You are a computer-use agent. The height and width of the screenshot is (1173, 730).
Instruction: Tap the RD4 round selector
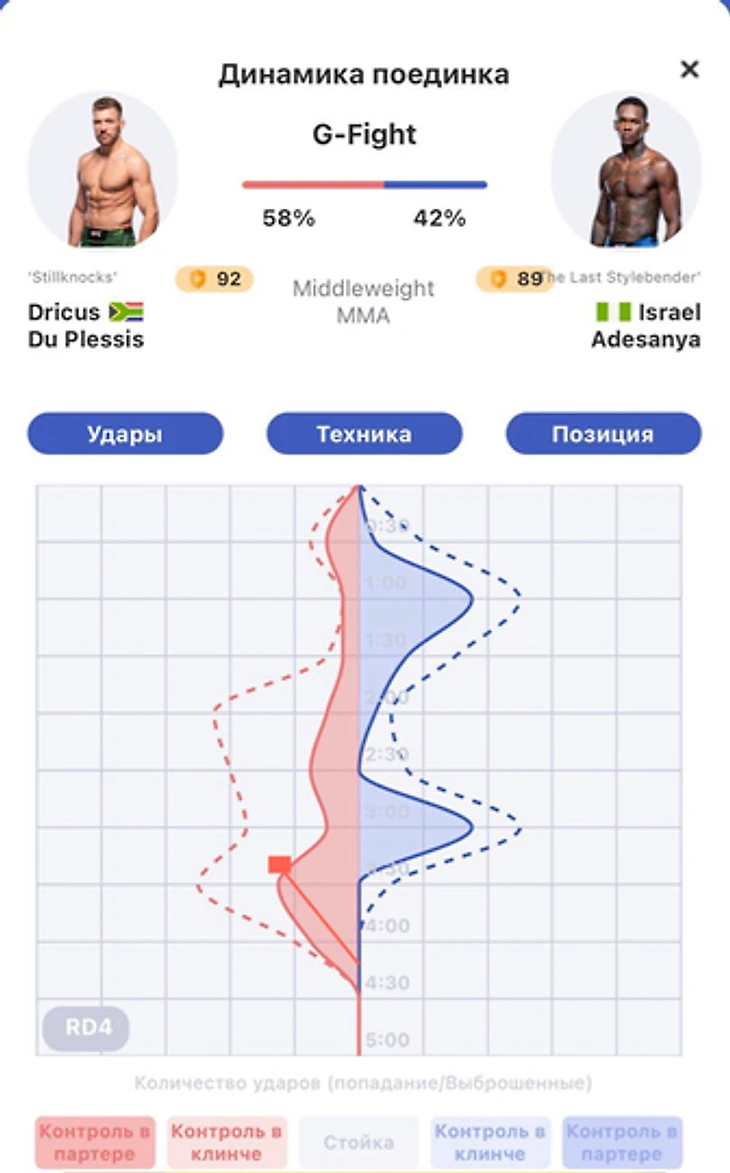(x=85, y=1028)
